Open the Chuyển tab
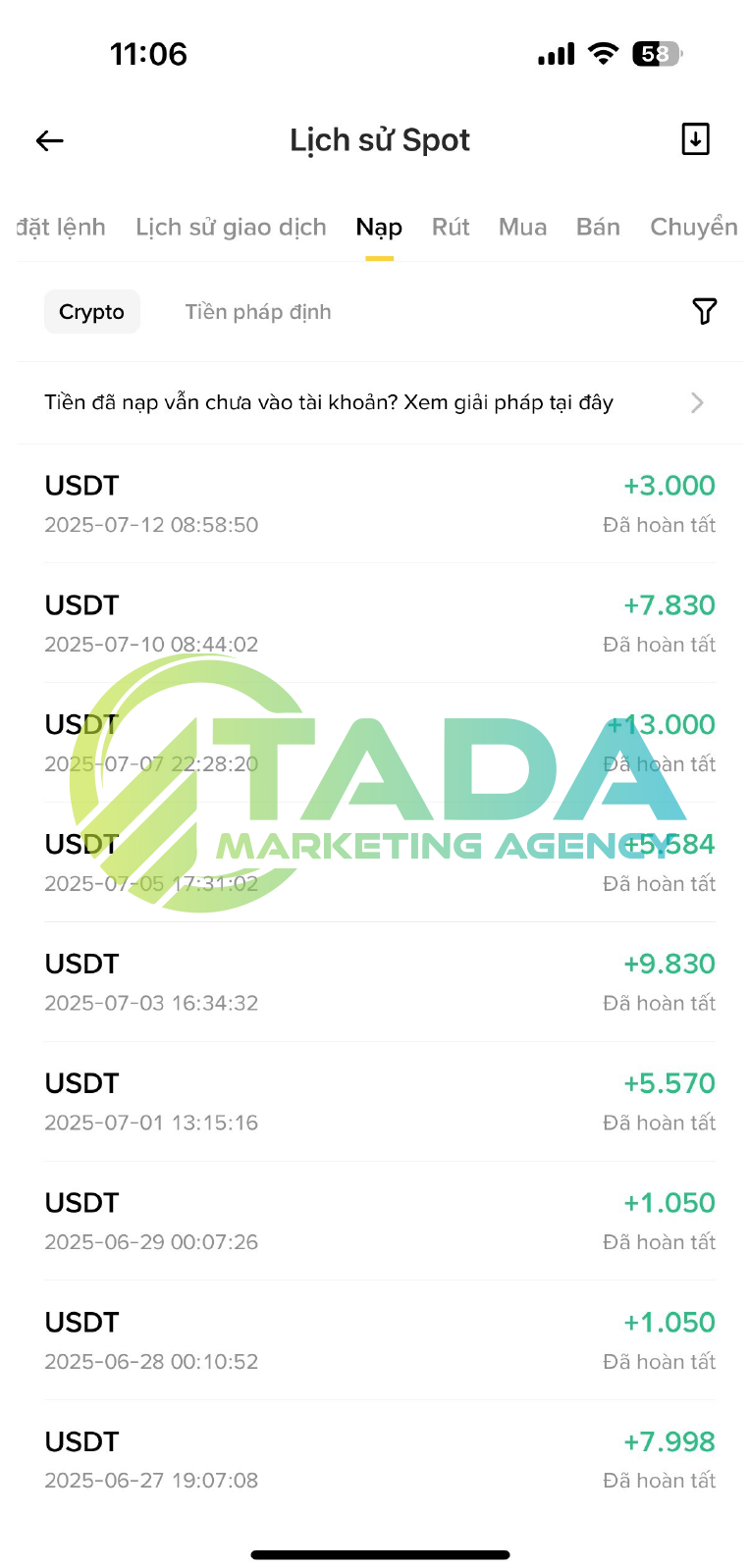Viewport: 750px width, 1568px height. click(694, 227)
